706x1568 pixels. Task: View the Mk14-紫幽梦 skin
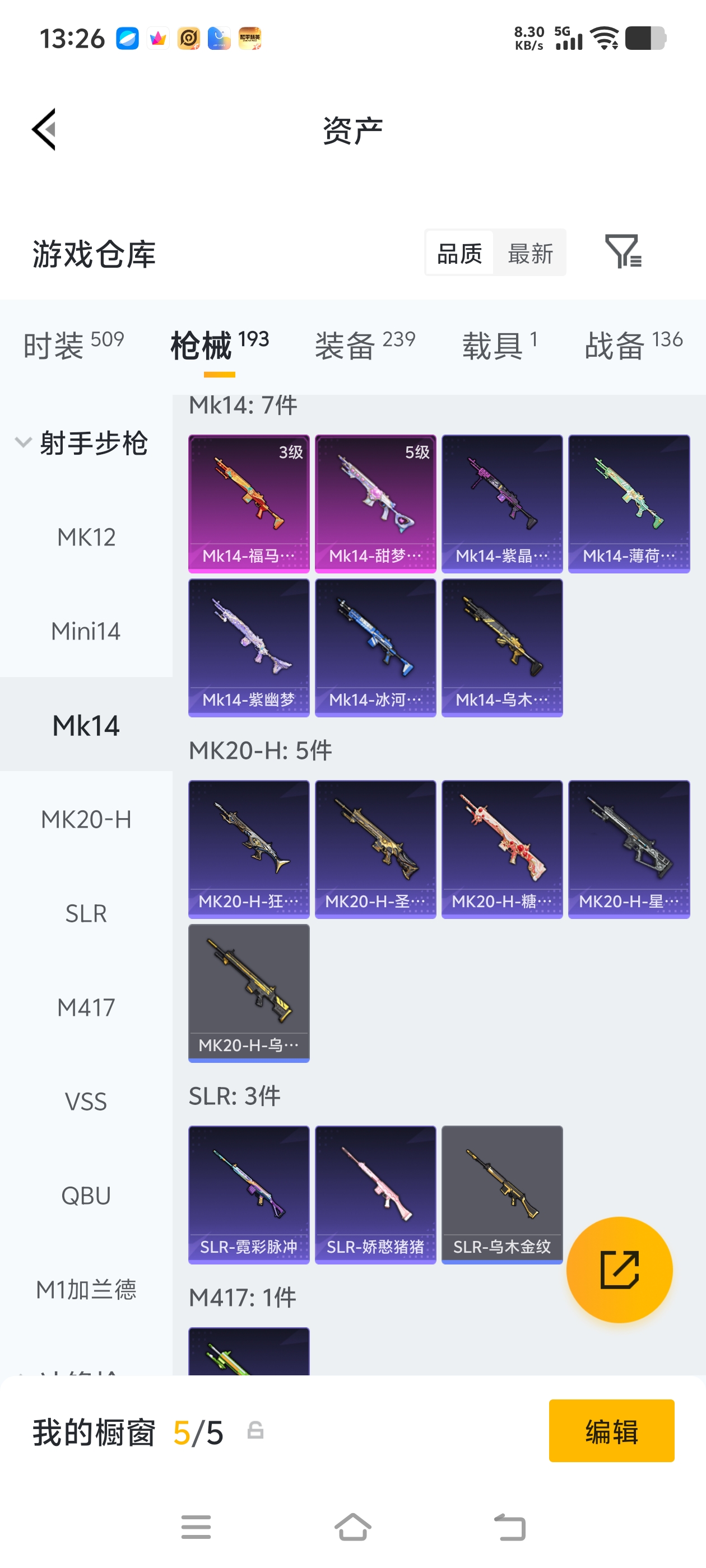coord(249,648)
